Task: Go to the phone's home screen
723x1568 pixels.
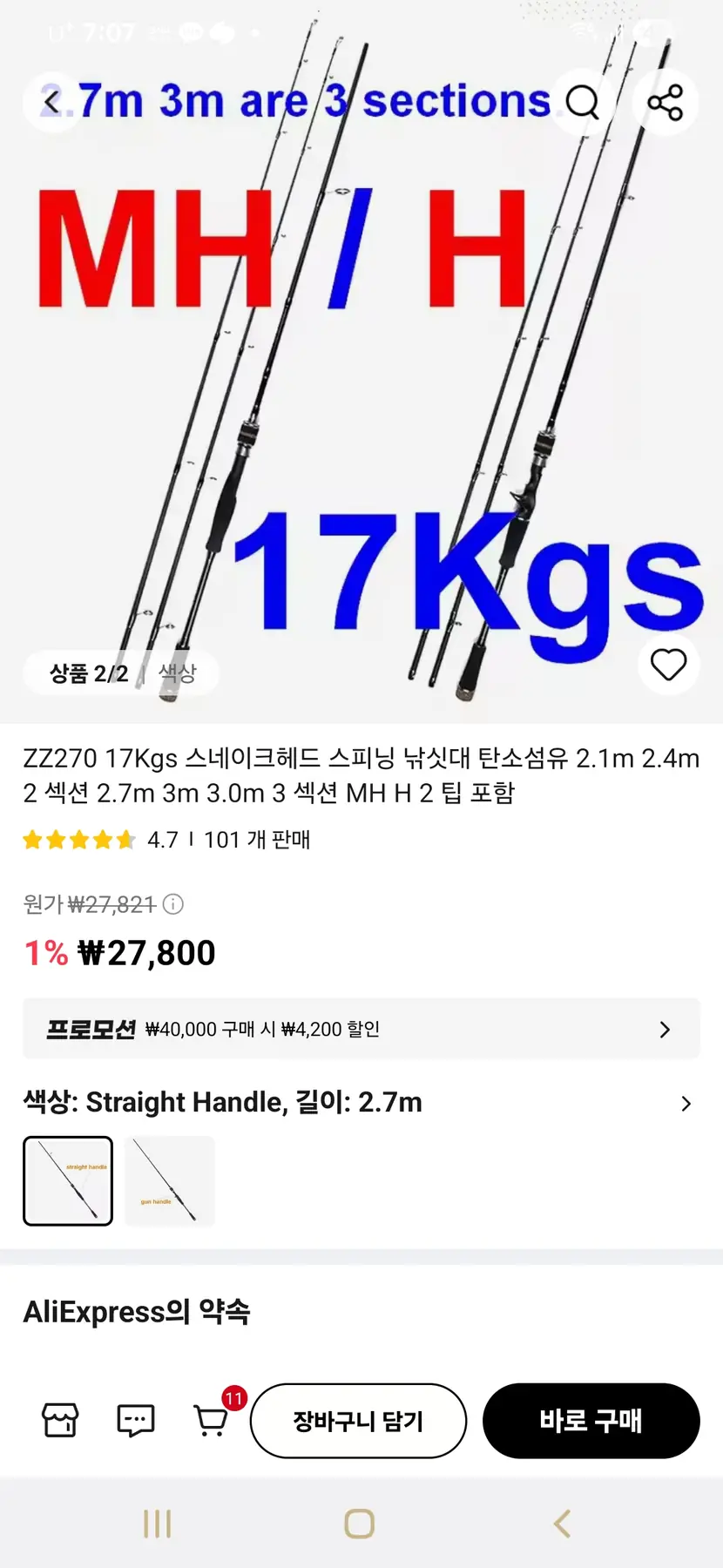Action: click(x=360, y=1524)
